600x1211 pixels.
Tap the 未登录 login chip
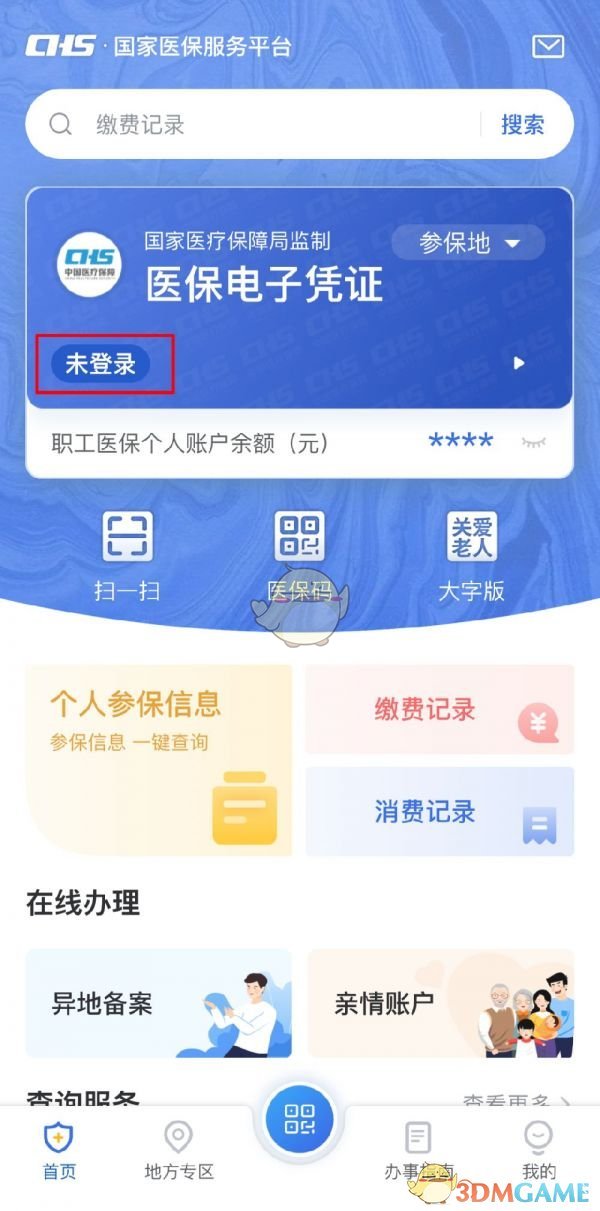tap(101, 364)
